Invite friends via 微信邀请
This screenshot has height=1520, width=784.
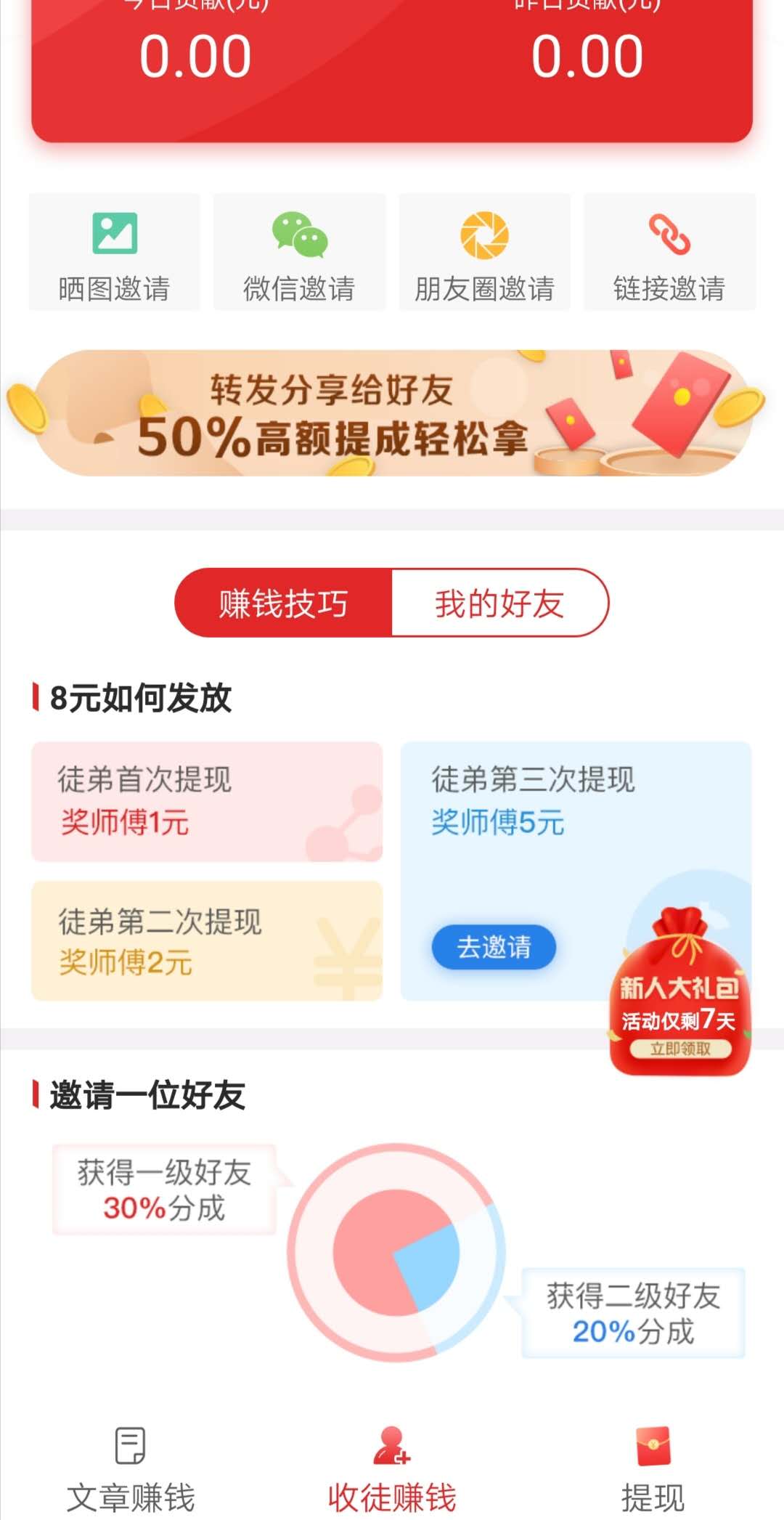299,252
